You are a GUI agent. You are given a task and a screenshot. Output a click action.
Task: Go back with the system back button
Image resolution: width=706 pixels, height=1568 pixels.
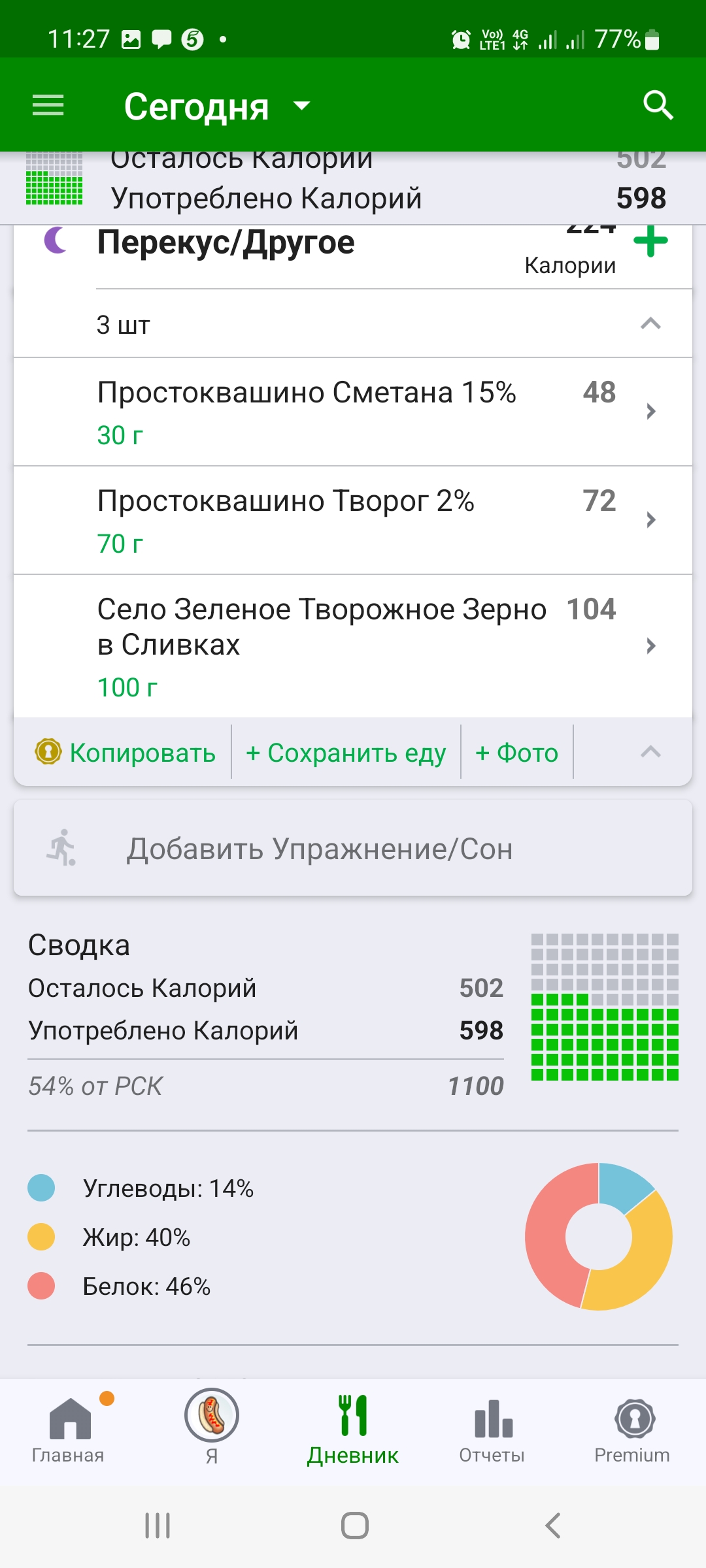point(553,1526)
